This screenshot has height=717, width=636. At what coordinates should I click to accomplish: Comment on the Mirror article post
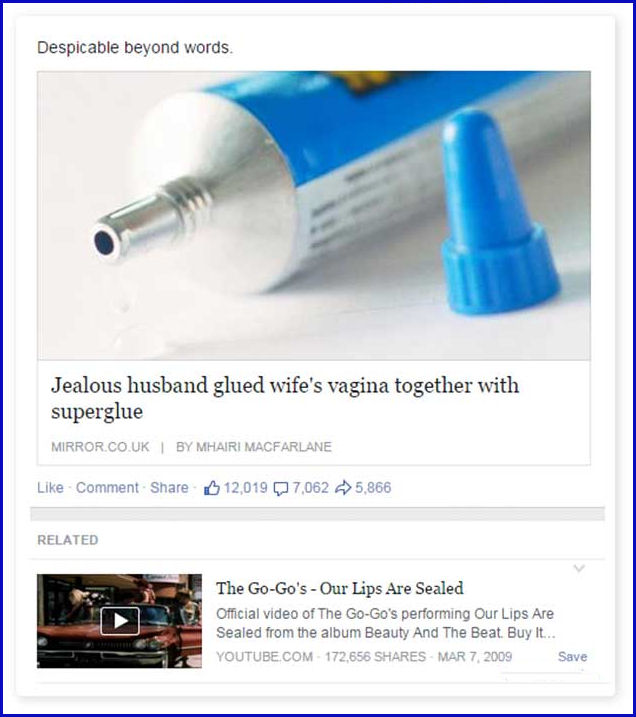[x=107, y=488]
